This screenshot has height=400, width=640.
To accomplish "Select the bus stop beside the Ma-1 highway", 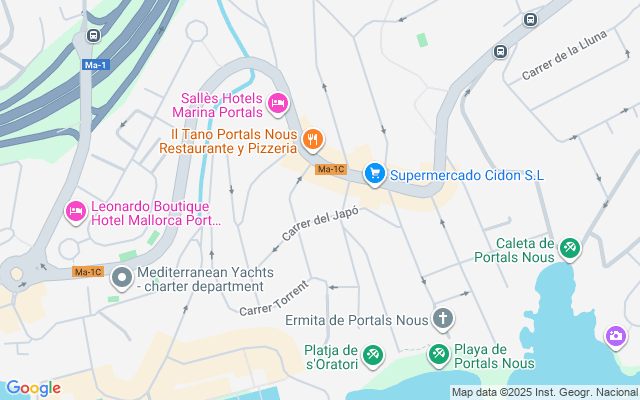I will point(93,35).
